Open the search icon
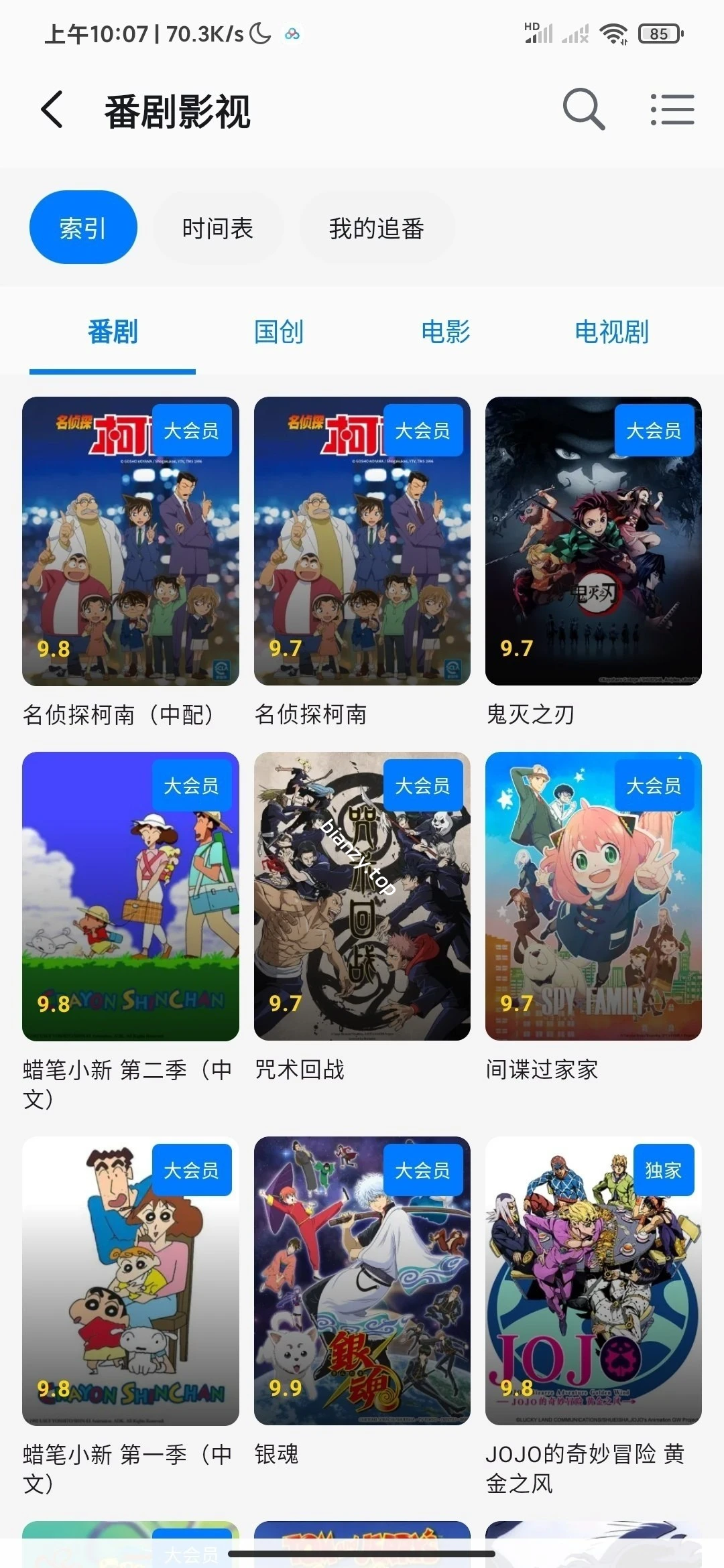 tap(582, 111)
